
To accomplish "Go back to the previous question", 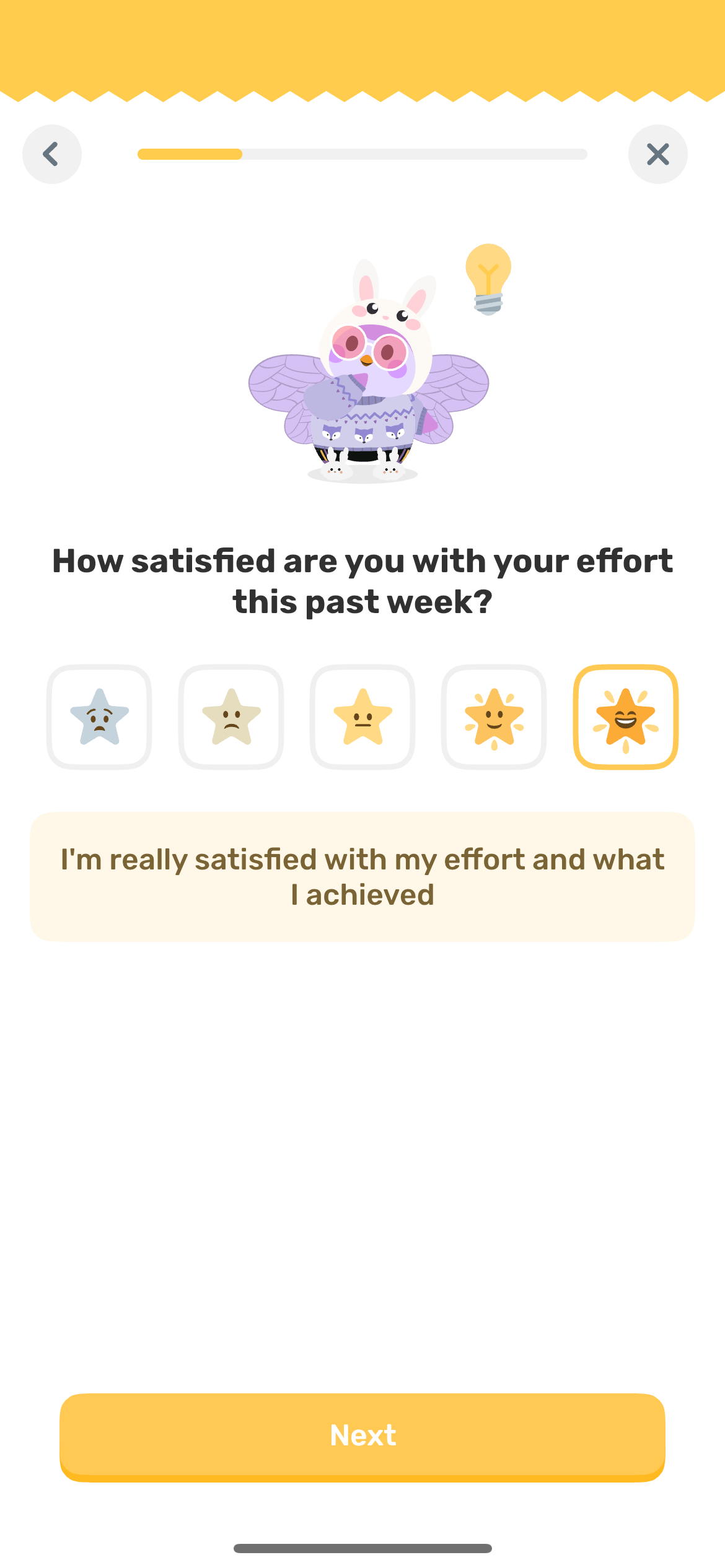I will (52, 154).
